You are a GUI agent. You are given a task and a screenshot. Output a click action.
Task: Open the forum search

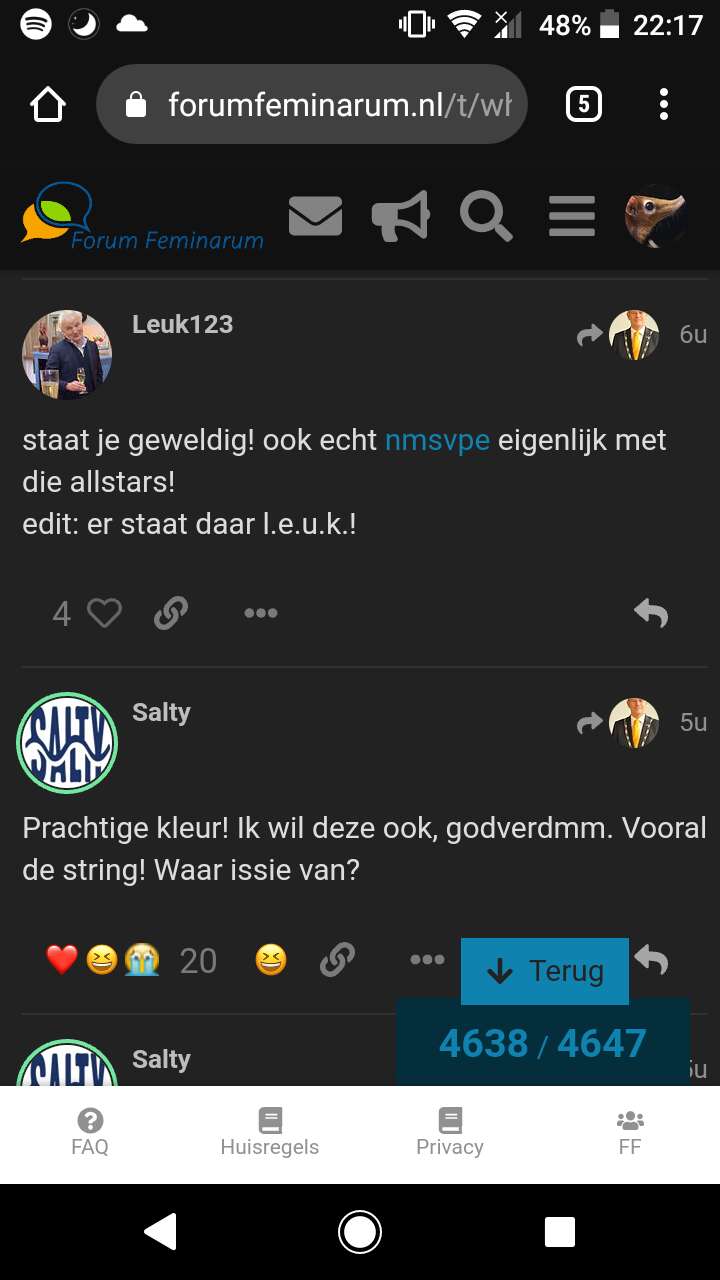(486, 216)
